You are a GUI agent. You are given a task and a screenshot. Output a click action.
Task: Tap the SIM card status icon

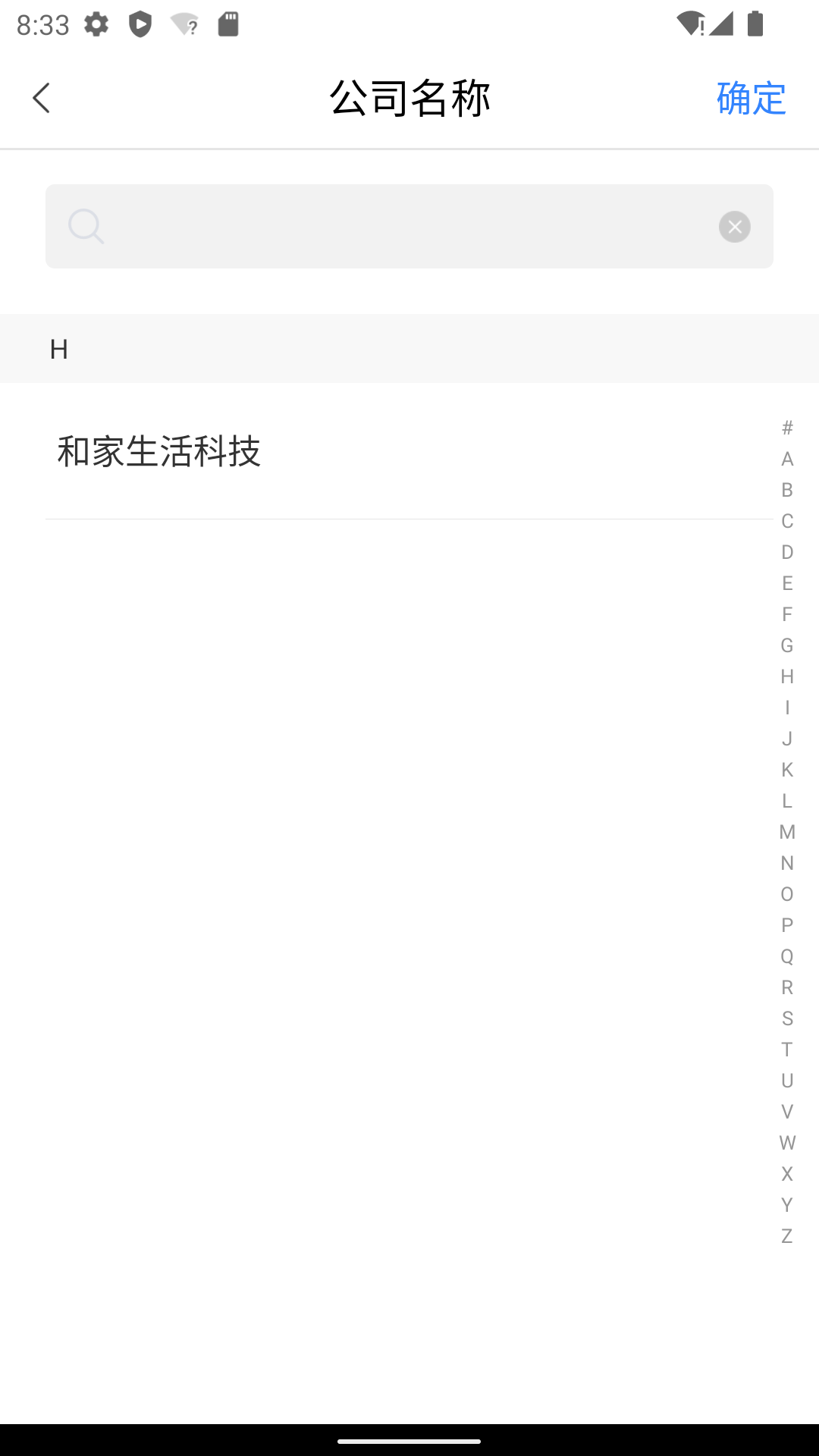(x=229, y=24)
